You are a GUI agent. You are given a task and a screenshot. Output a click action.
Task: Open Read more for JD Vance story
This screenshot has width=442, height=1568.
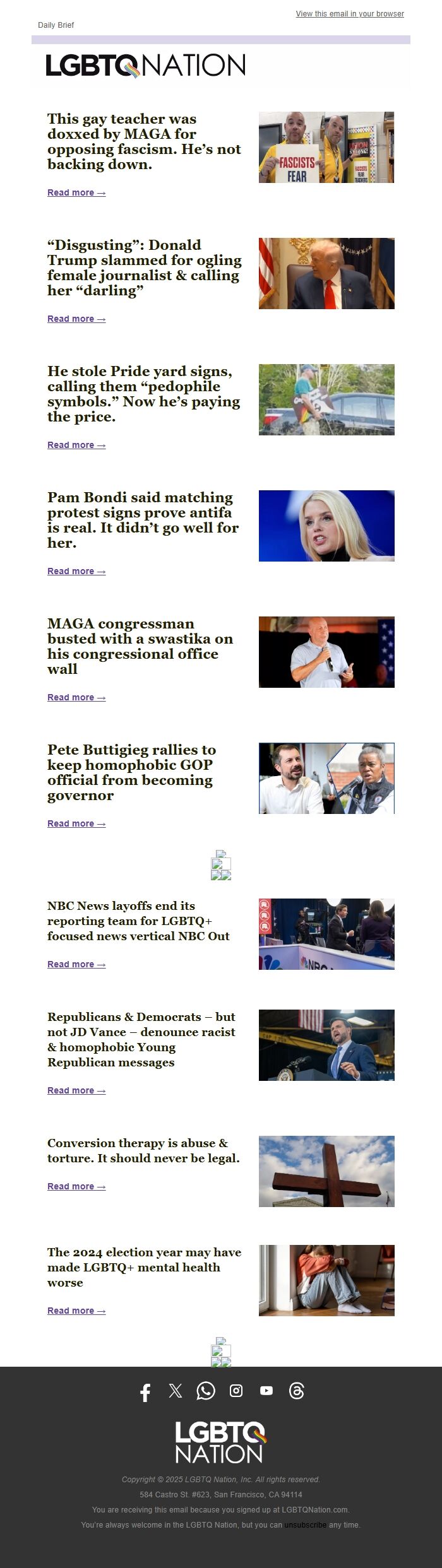tap(76, 1091)
